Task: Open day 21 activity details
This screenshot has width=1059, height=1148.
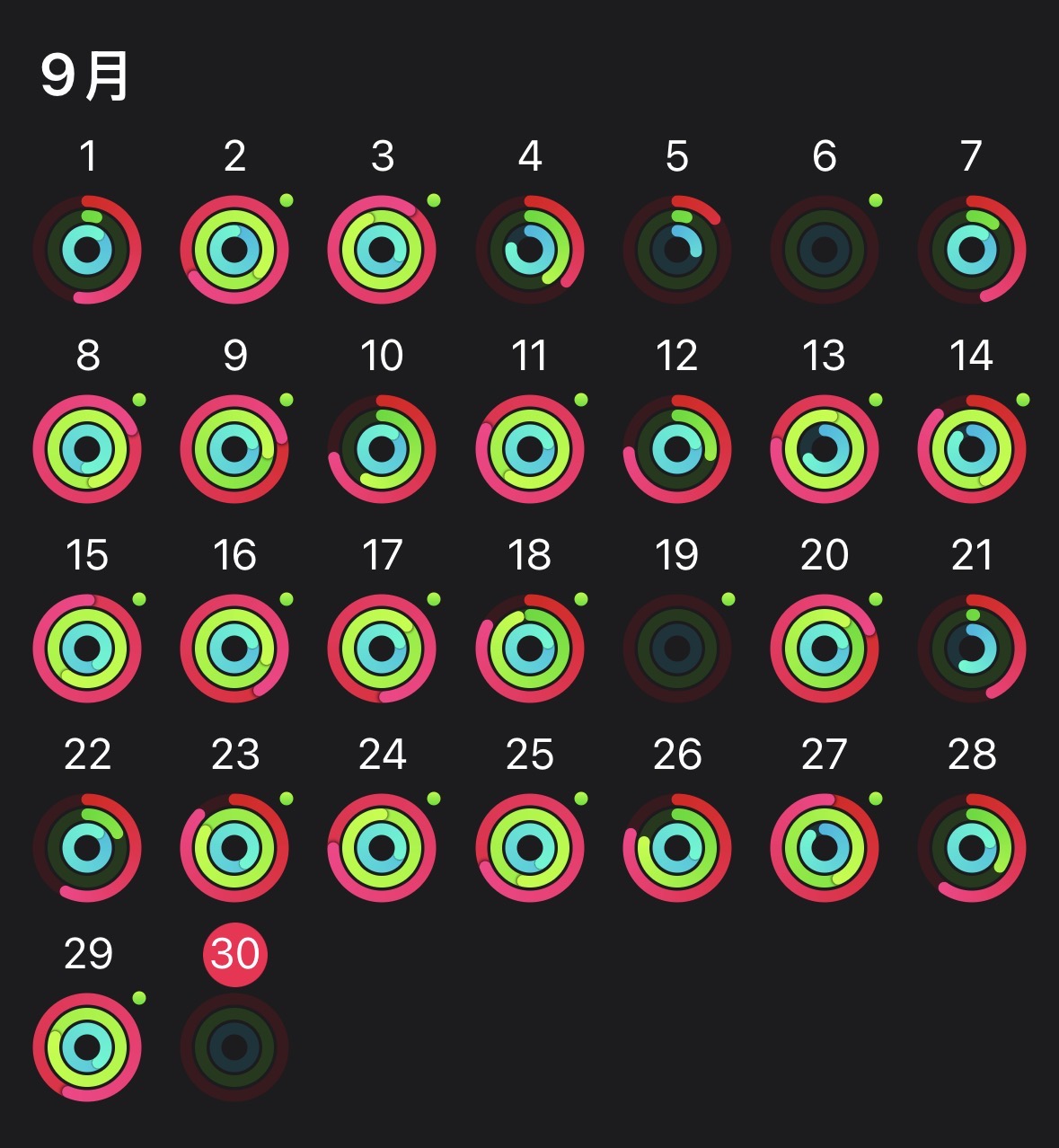Action: pos(971,649)
